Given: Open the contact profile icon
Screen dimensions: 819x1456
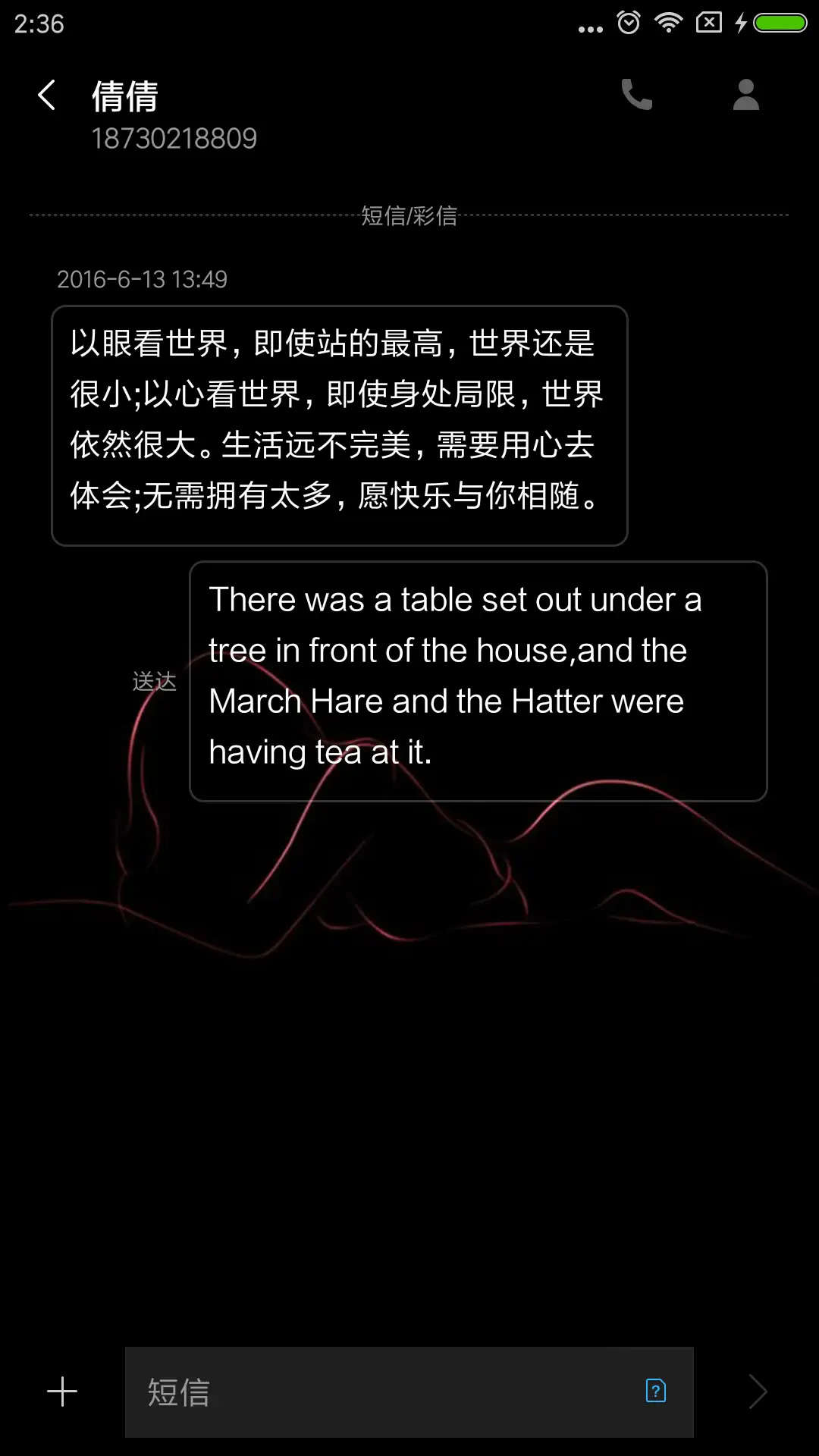Looking at the screenshot, I should (745, 94).
